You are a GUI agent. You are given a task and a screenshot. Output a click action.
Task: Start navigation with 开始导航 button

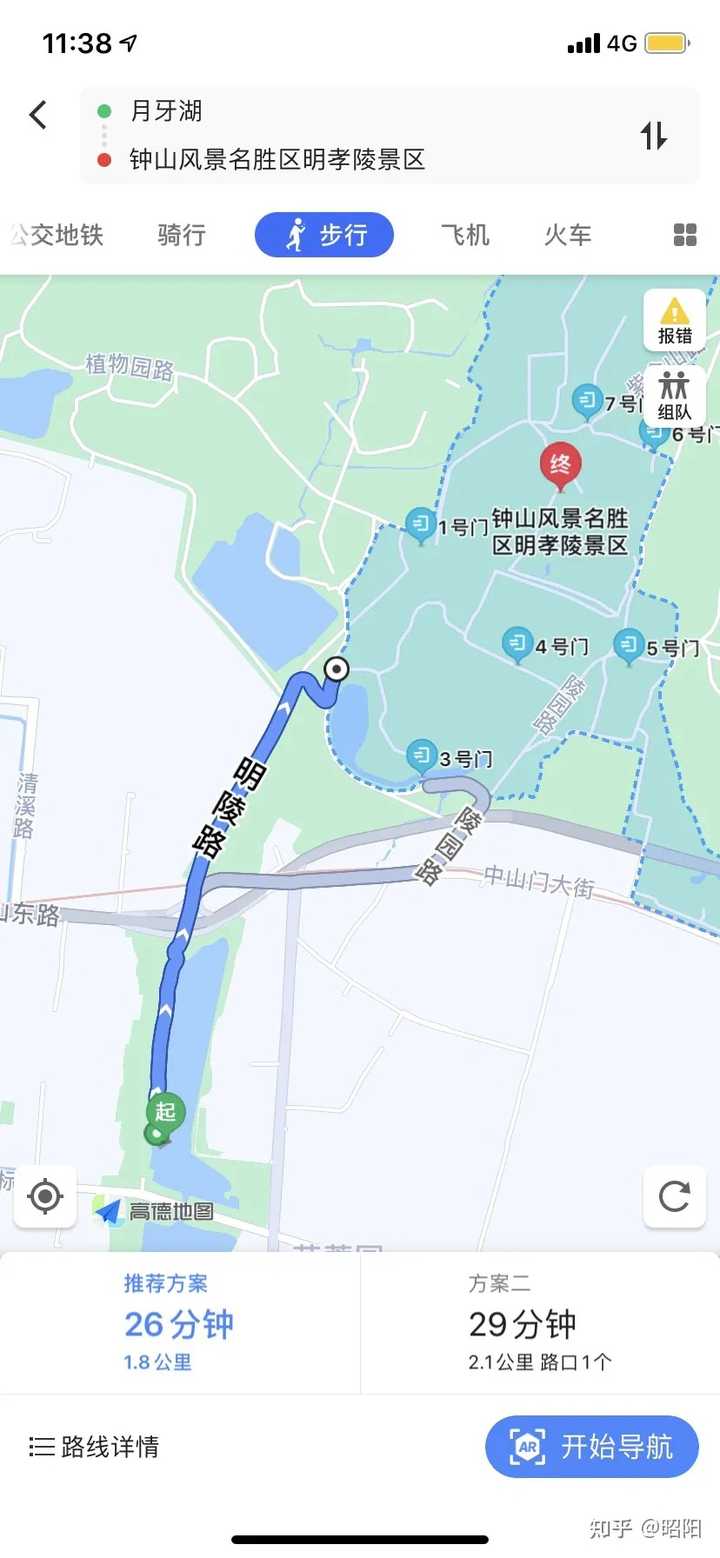(x=590, y=1444)
